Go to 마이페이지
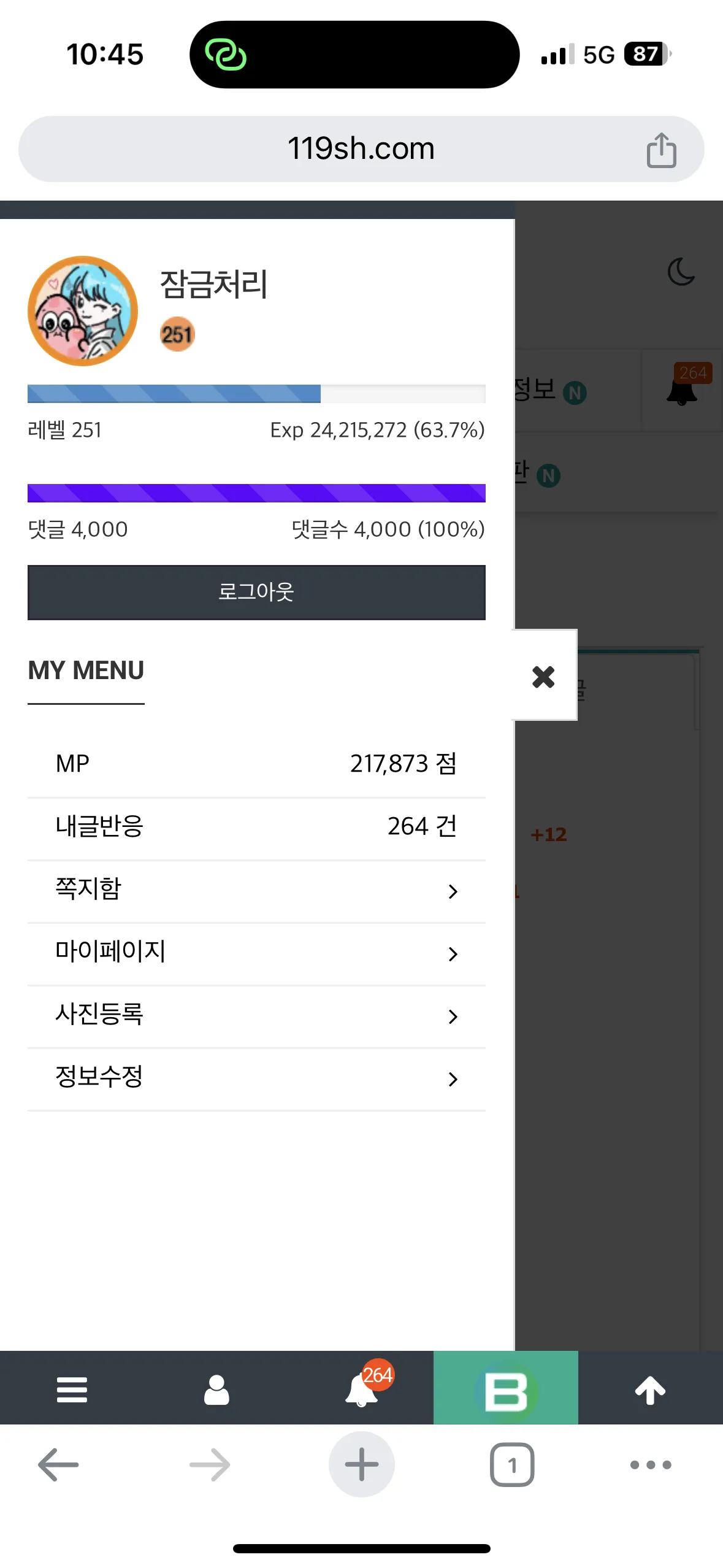The width and height of the screenshot is (723, 1568). (x=256, y=952)
